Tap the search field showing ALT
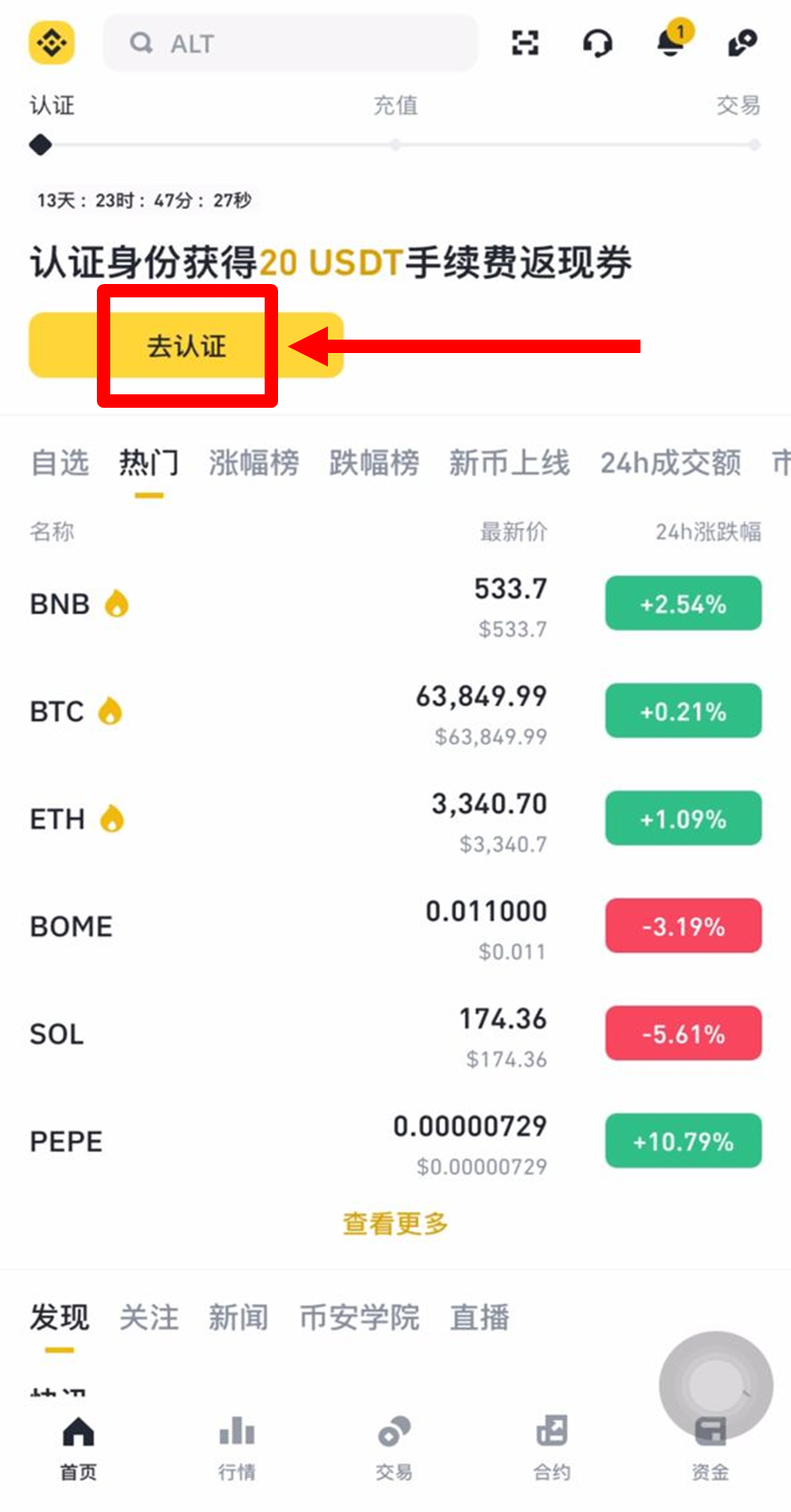Image resolution: width=791 pixels, height=1512 pixels. (x=288, y=42)
